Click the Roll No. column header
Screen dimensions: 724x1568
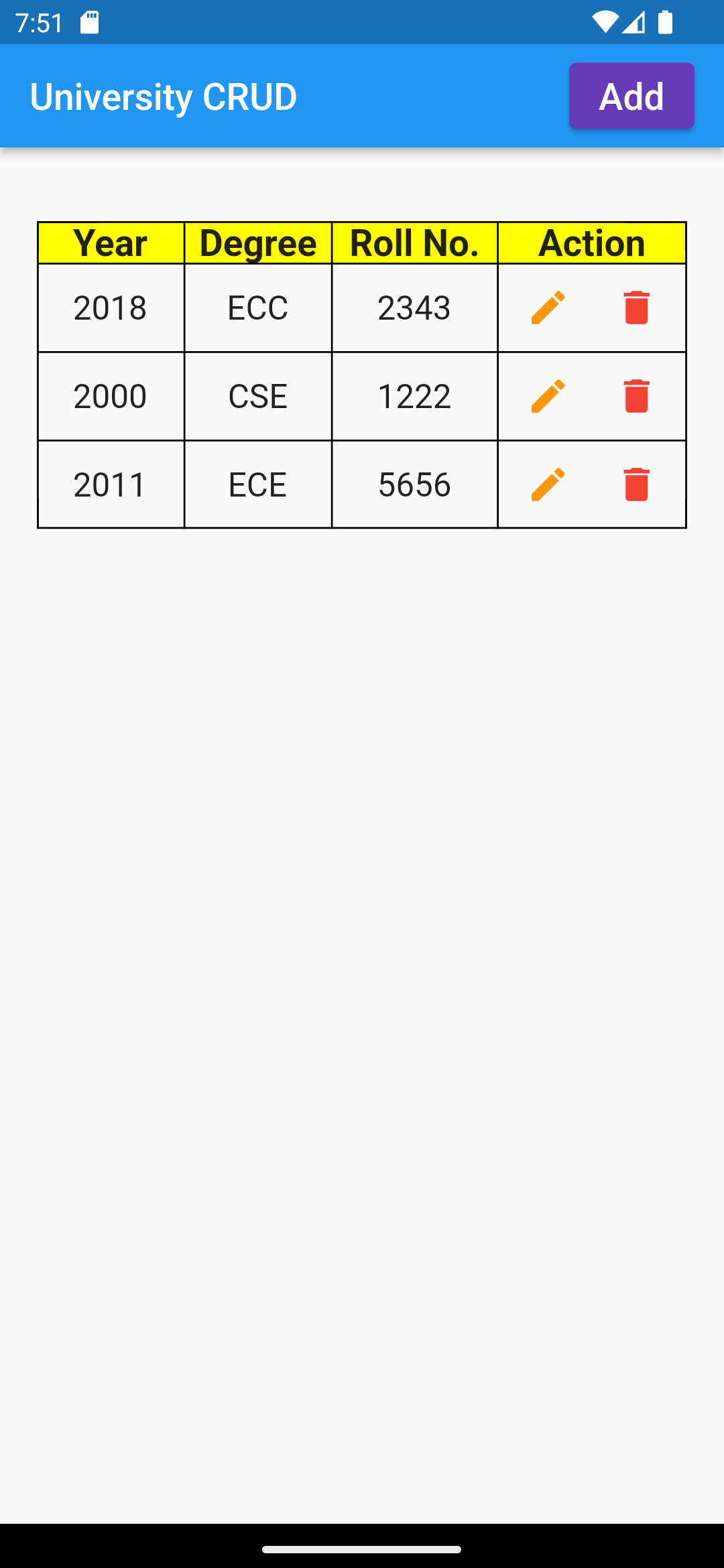[414, 243]
